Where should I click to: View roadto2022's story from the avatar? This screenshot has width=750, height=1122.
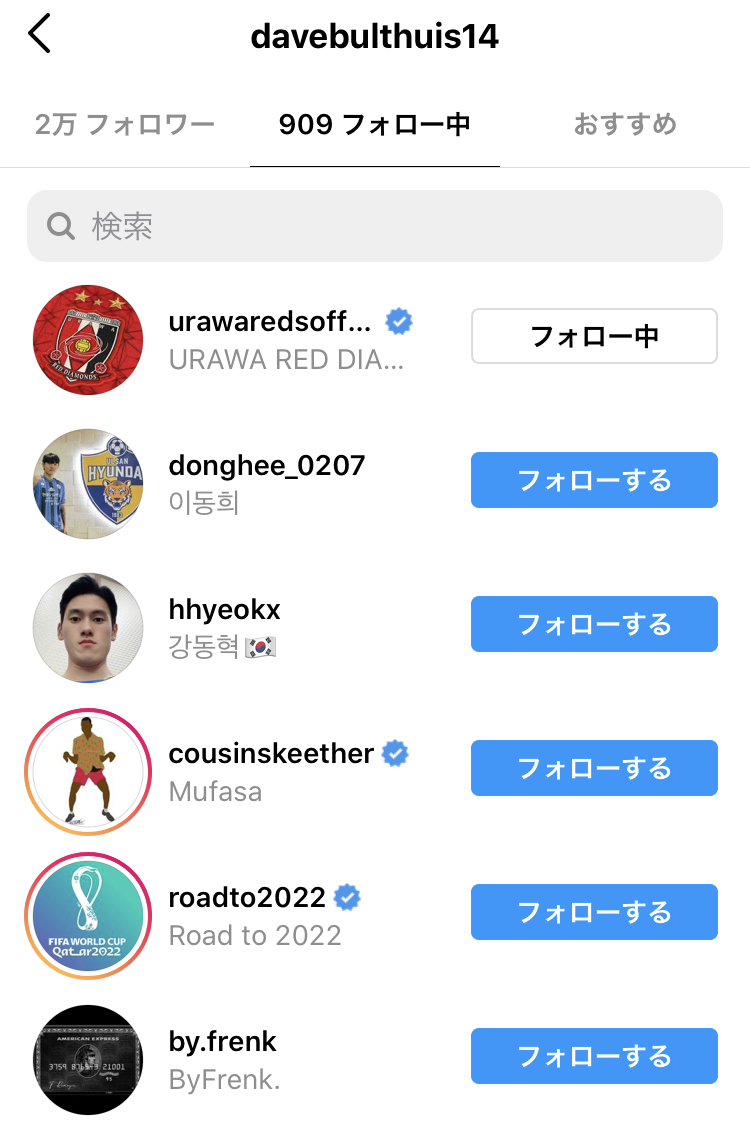tap(88, 915)
